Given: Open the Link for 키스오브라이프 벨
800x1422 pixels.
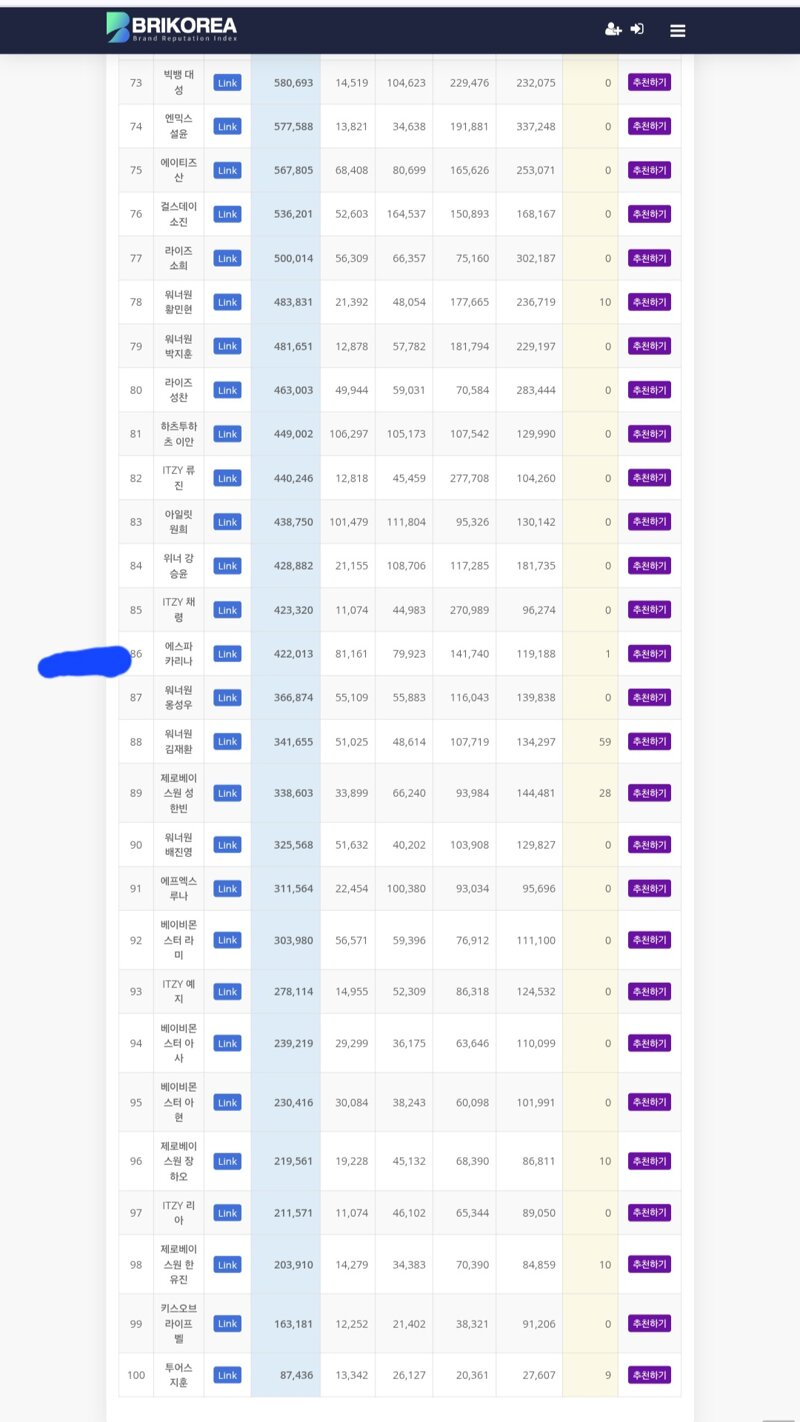Looking at the screenshot, I should [227, 1323].
